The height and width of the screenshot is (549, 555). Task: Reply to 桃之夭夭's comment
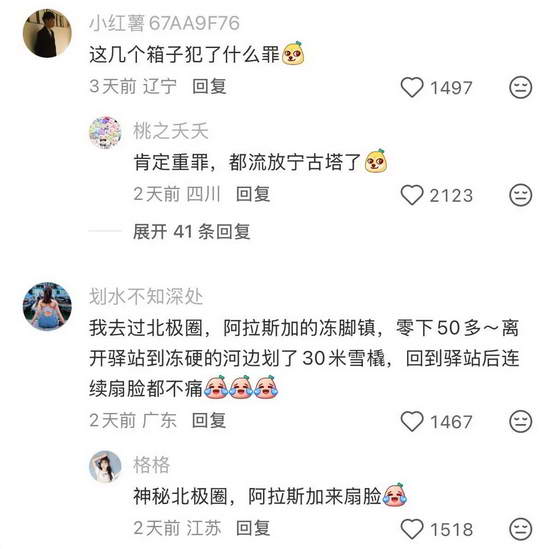pos(253,194)
